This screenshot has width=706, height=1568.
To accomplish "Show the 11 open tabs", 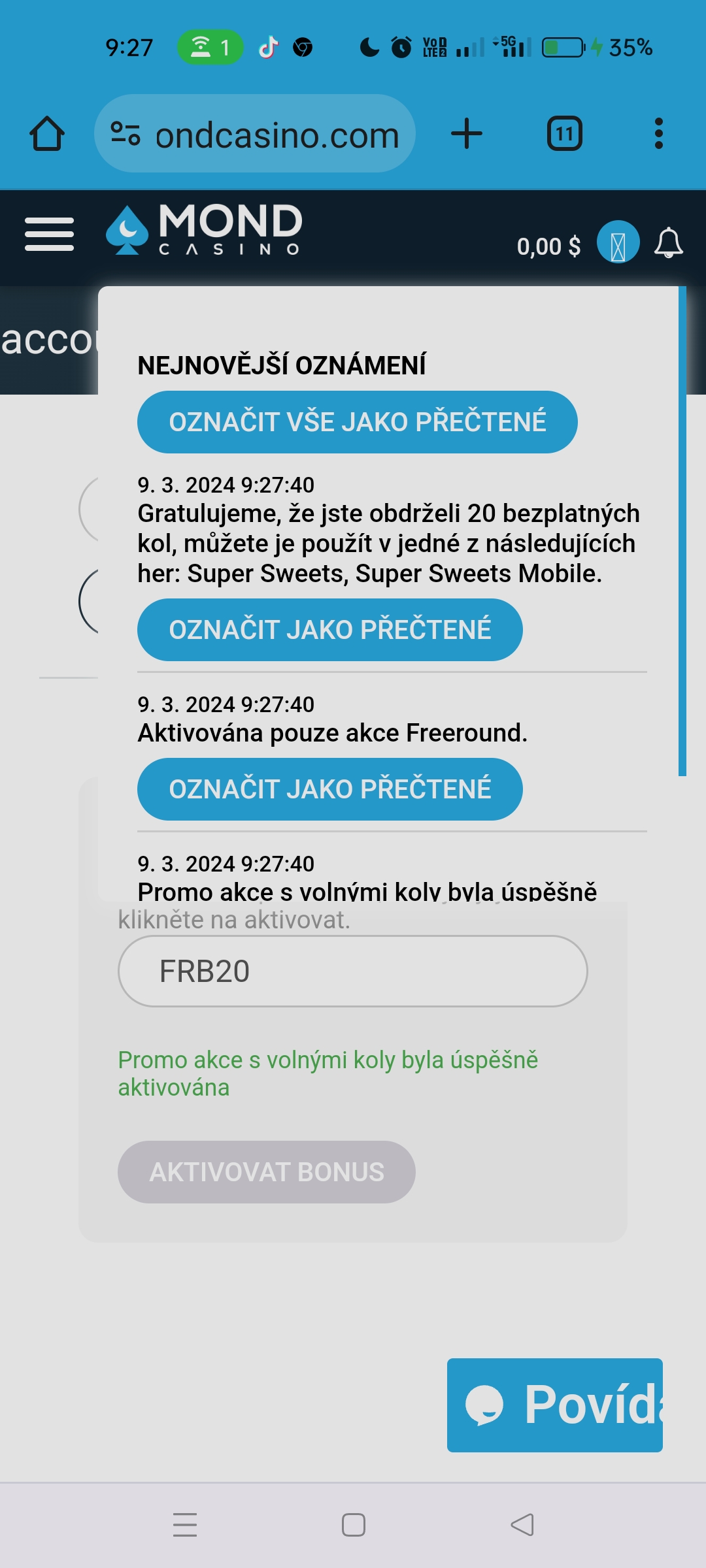I will coord(564,134).
